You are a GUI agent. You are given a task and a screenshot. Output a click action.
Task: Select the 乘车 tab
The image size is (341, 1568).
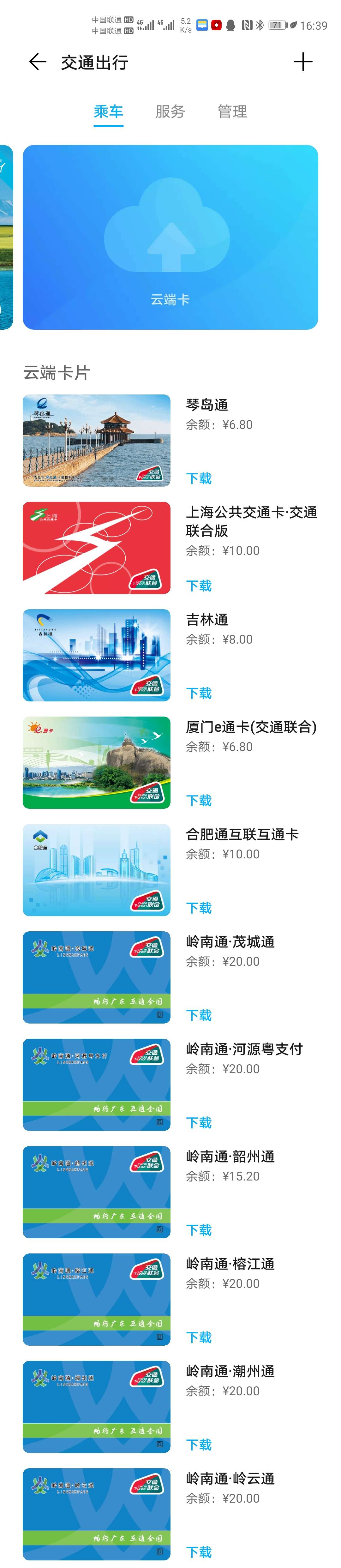(108, 111)
